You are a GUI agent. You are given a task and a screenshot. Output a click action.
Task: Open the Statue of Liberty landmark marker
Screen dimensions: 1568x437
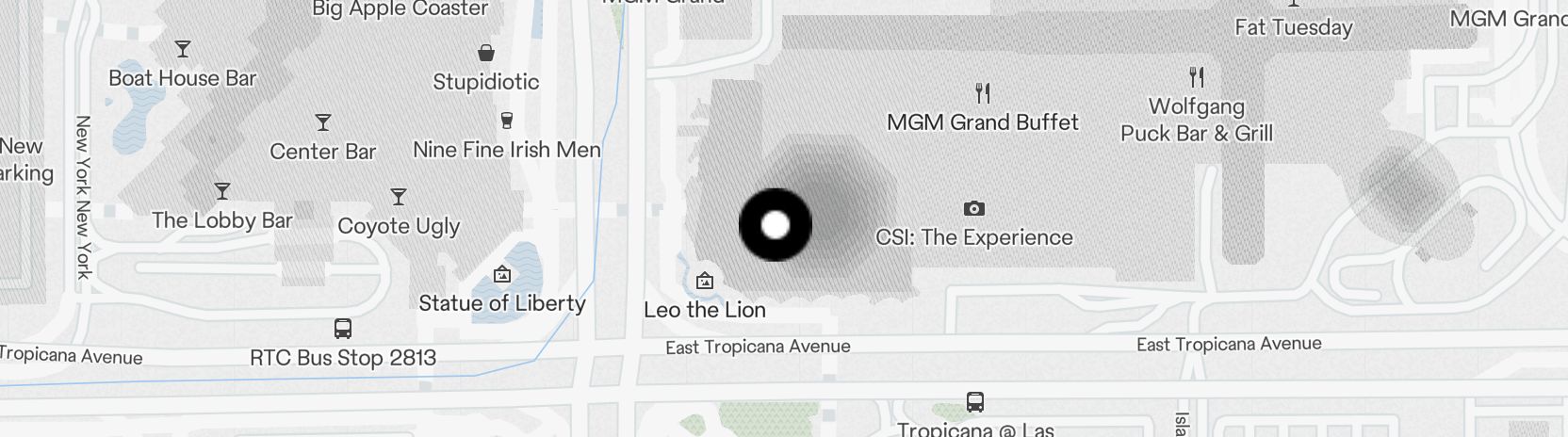coord(502,274)
